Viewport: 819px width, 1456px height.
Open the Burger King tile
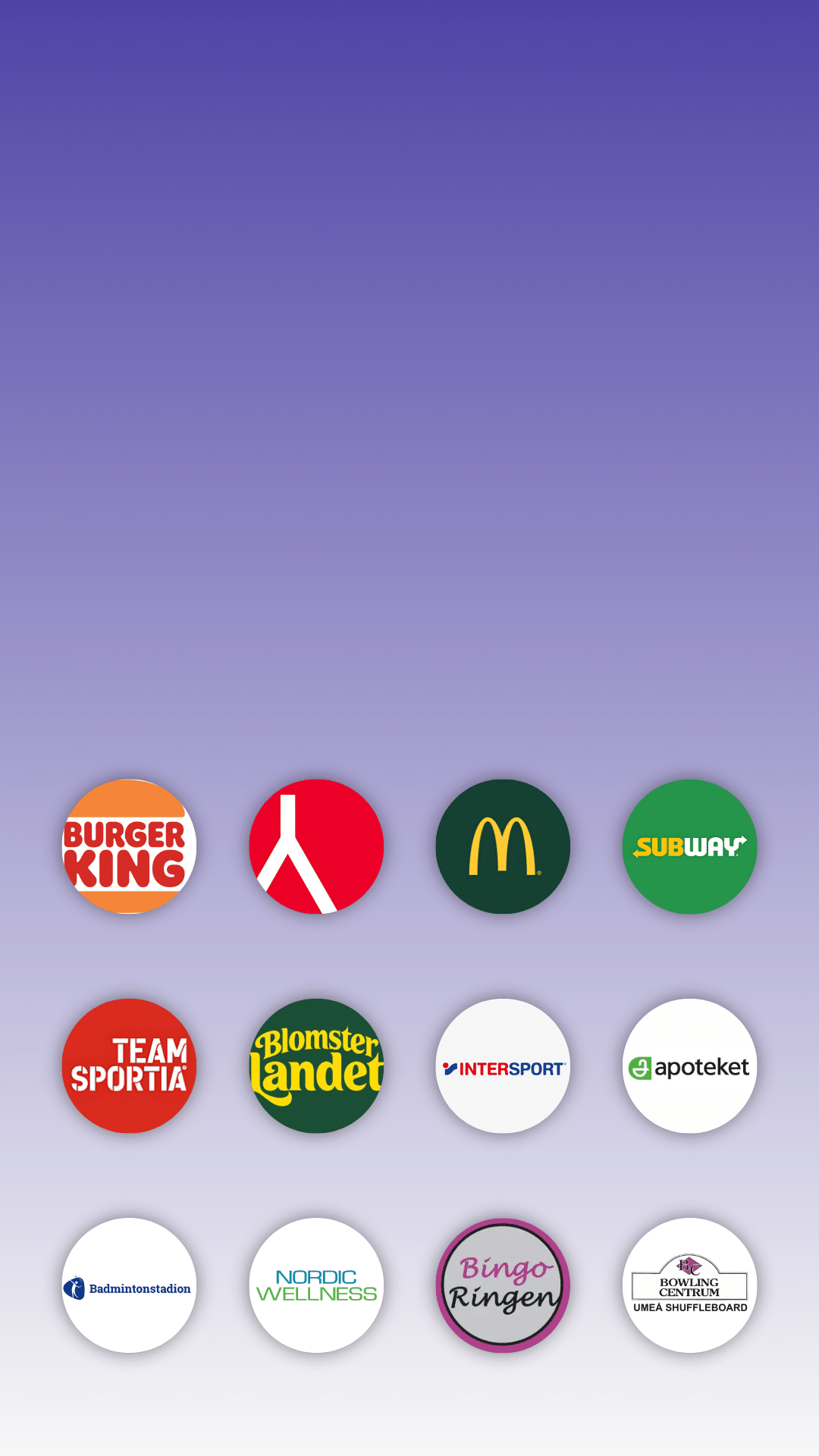pyautogui.click(x=129, y=846)
